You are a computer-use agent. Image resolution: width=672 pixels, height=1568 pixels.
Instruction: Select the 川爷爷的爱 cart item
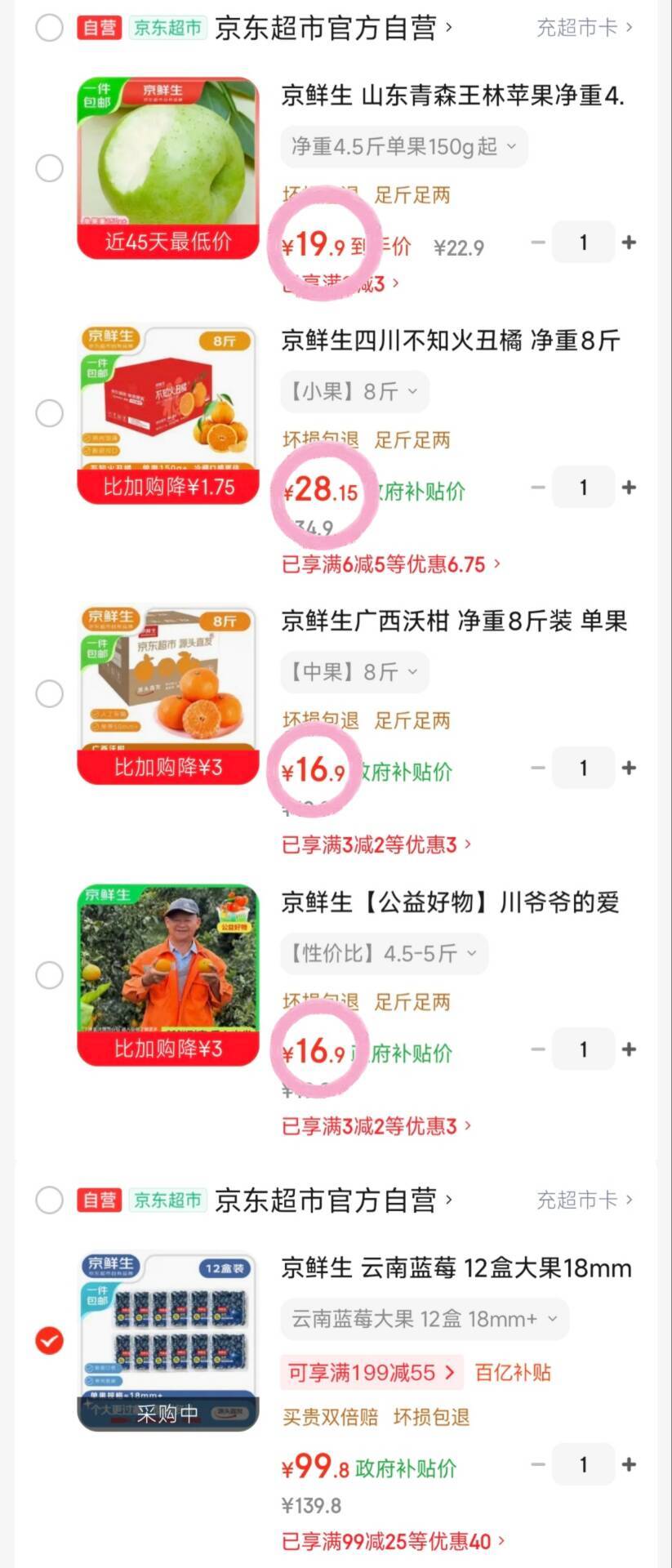click(x=50, y=975)
